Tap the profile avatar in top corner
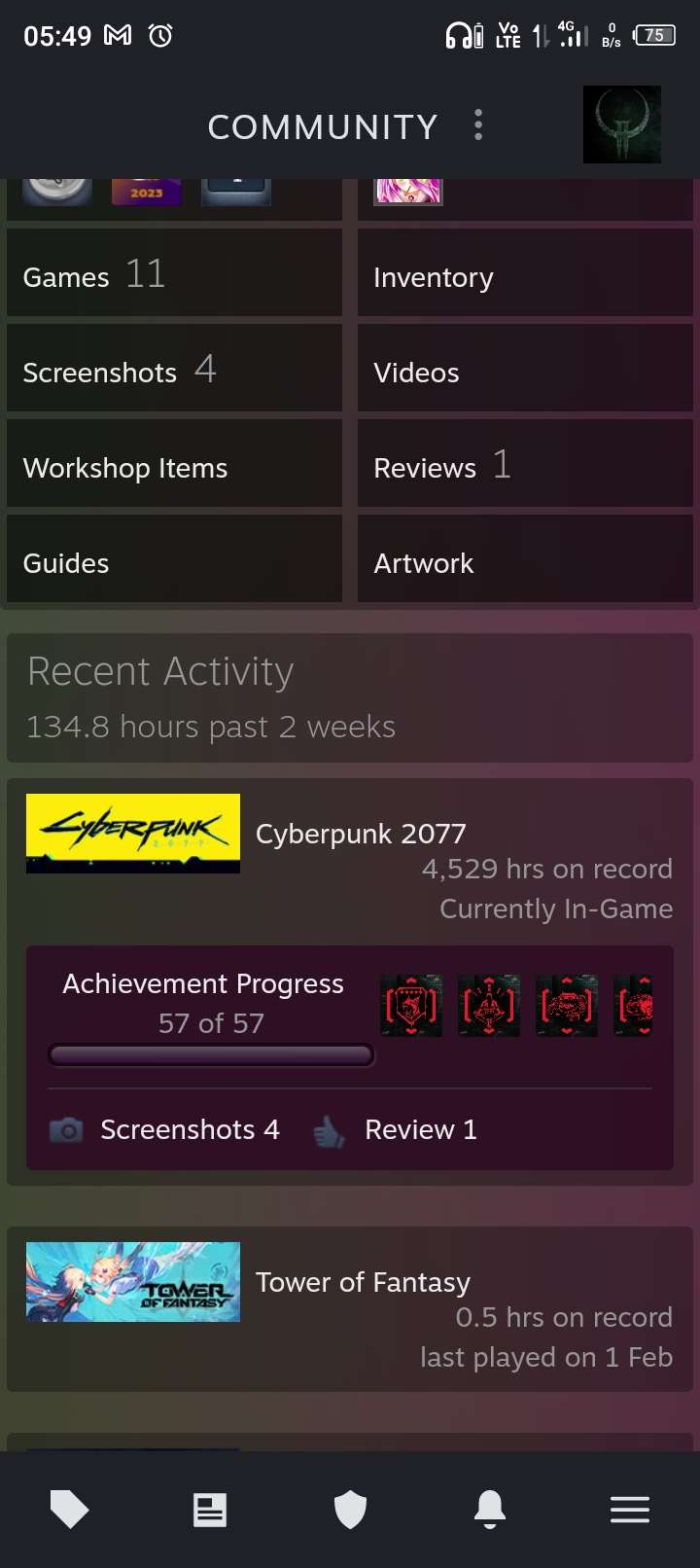This screenshot has width=700, height=1568. [621, 125]
